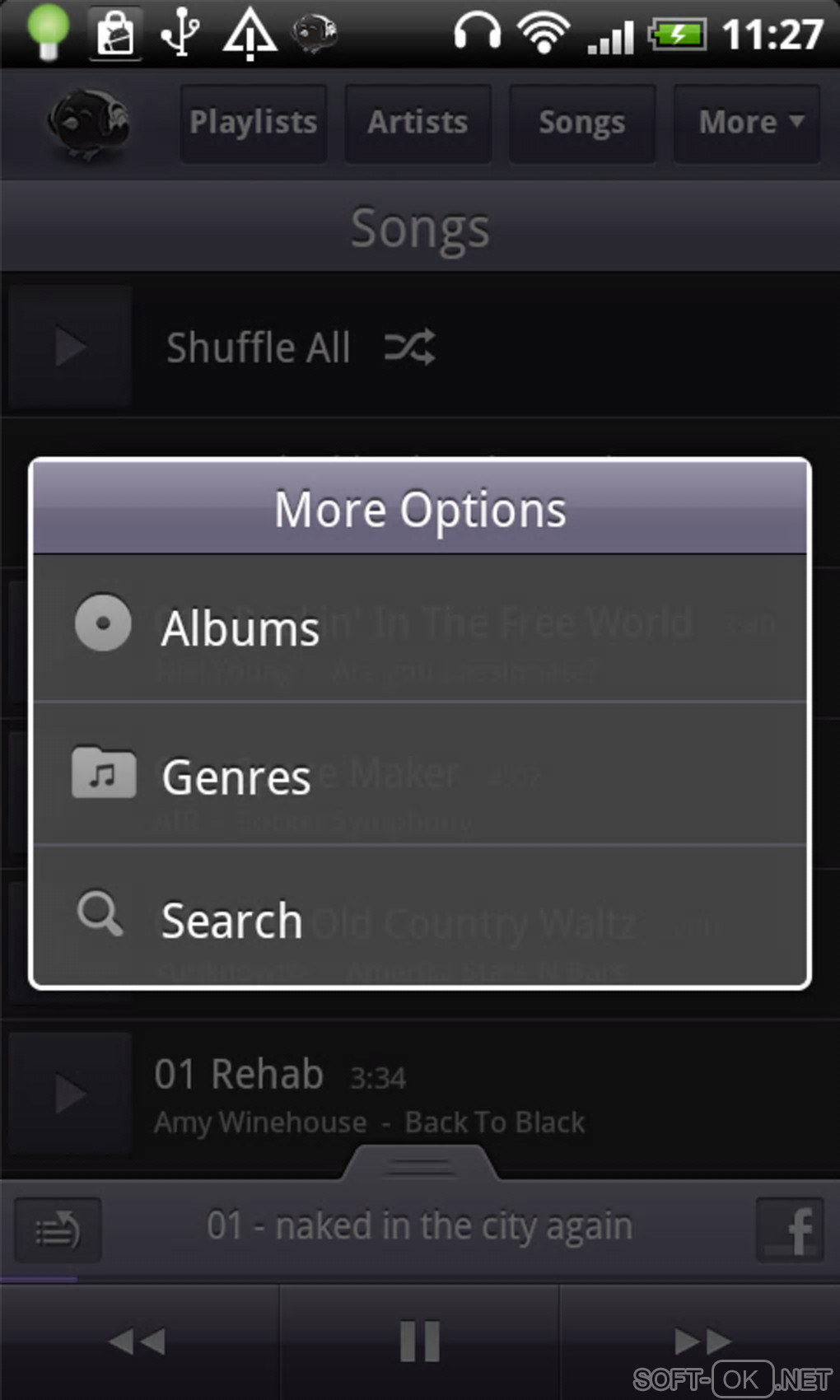Pause the current track

coord(419,1342)
